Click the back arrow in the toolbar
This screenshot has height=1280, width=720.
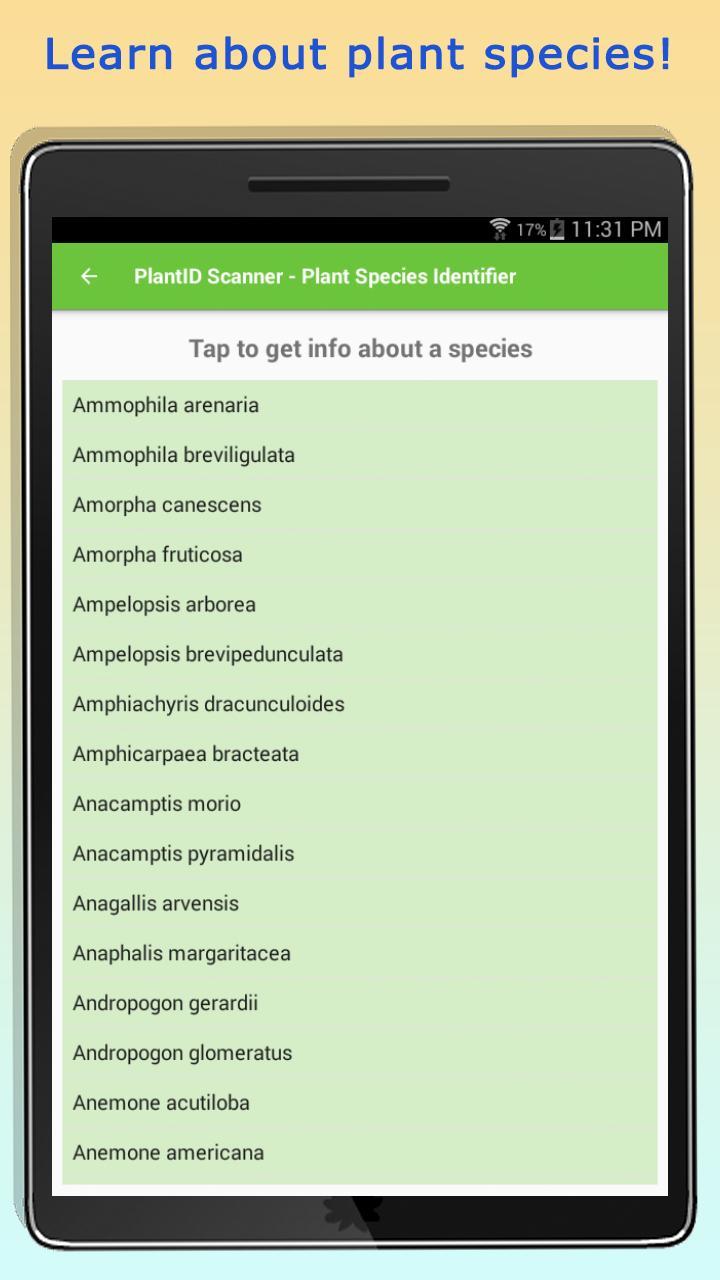tap(88, 276)
